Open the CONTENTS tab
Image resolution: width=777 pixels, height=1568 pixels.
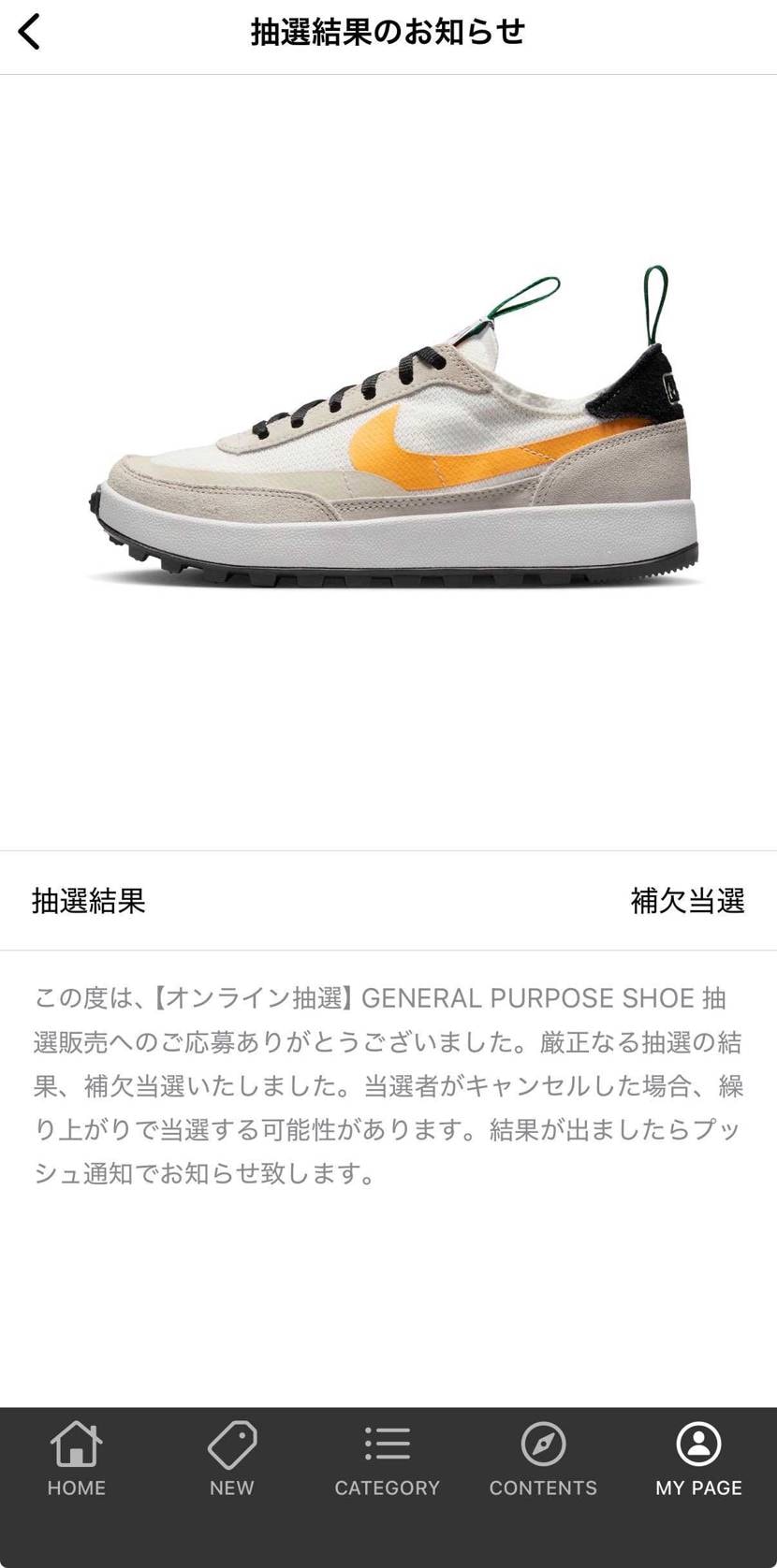[543, 1459]
